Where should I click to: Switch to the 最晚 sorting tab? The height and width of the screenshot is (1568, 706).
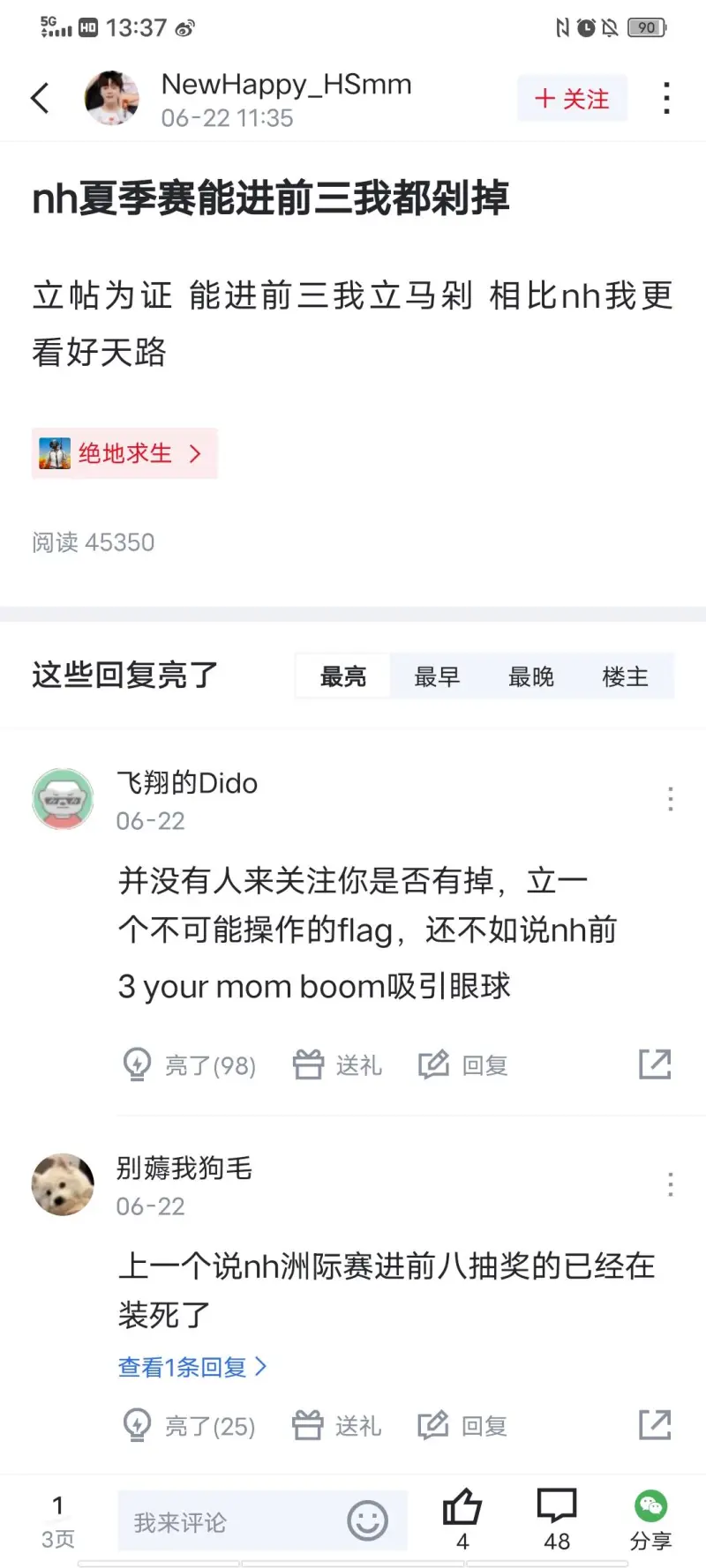click(531, 676)
